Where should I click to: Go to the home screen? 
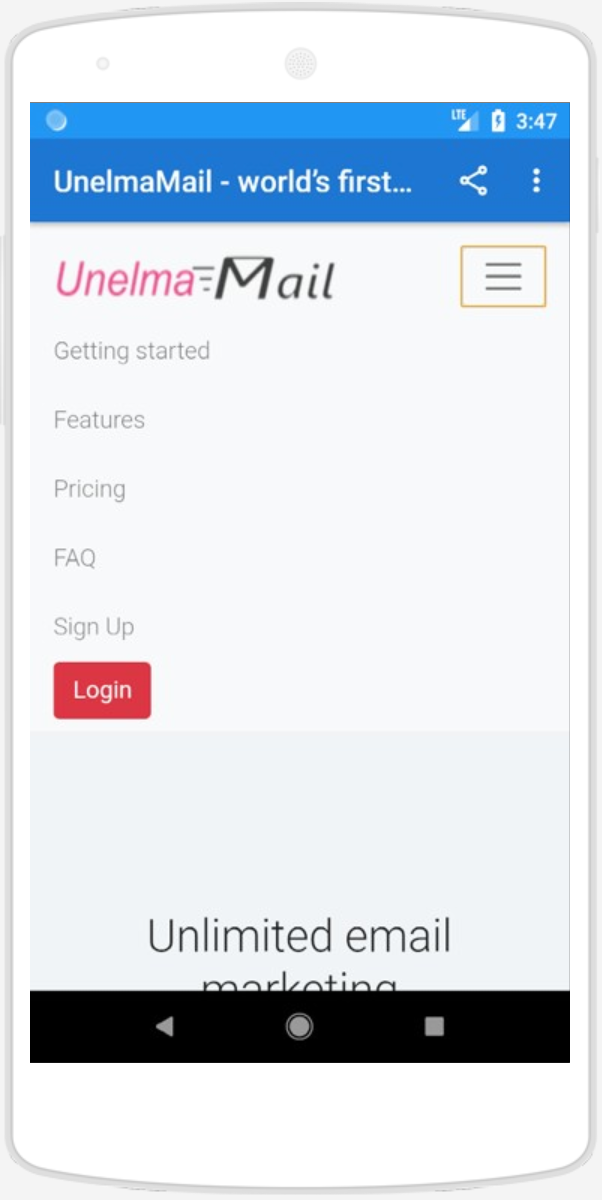[x=299, y=1026]
